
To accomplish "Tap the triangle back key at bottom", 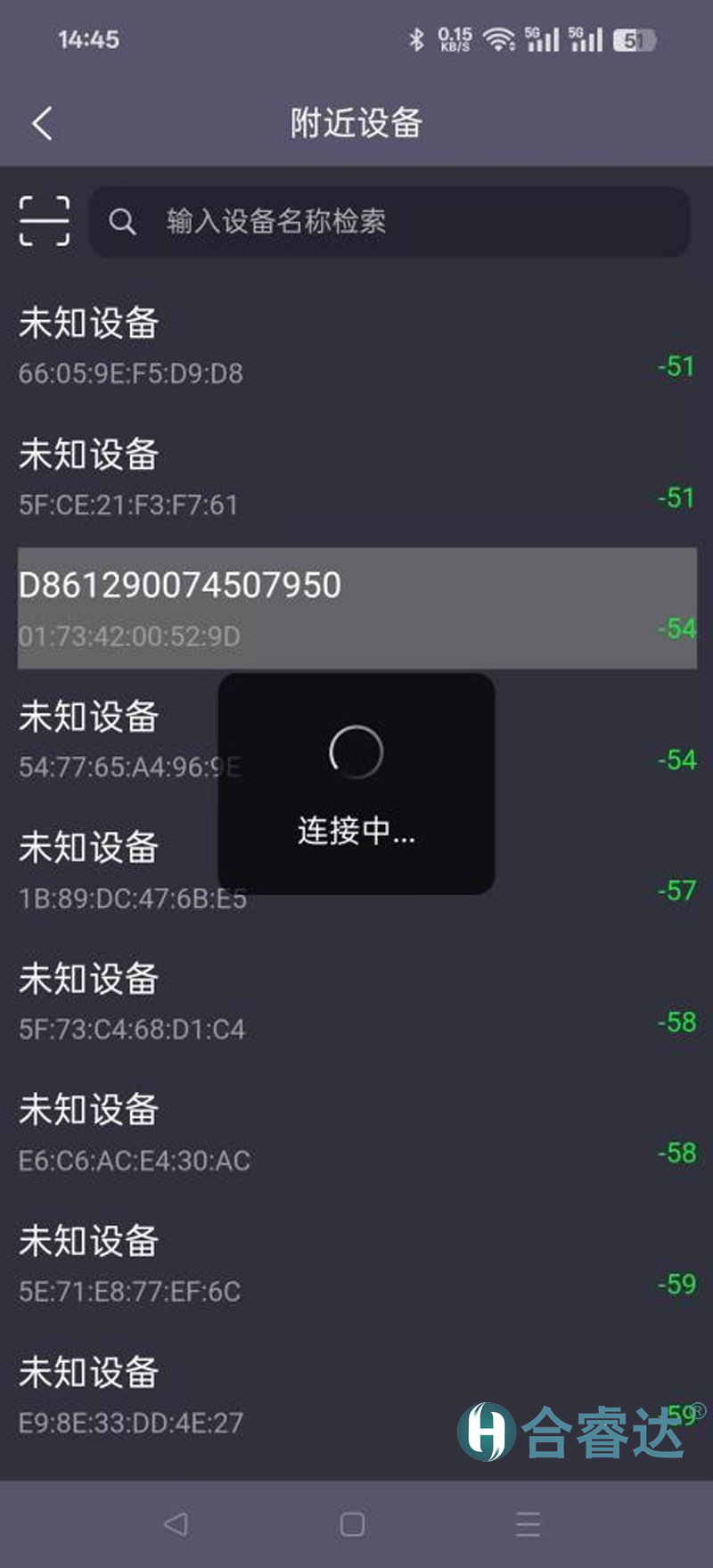I will (x=176, y=1523).
